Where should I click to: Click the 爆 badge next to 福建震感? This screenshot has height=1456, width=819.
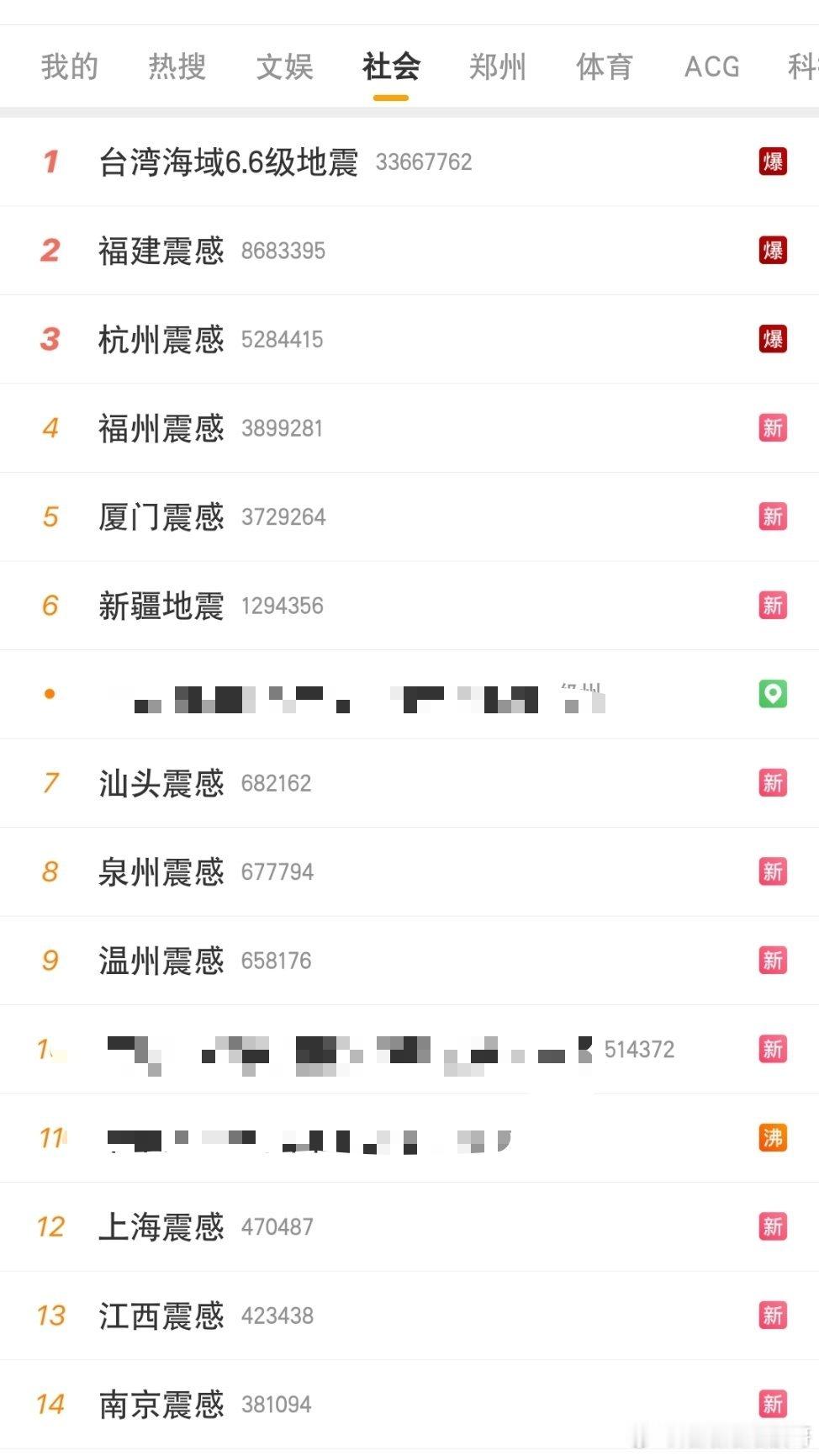click(x=773, y=251)
